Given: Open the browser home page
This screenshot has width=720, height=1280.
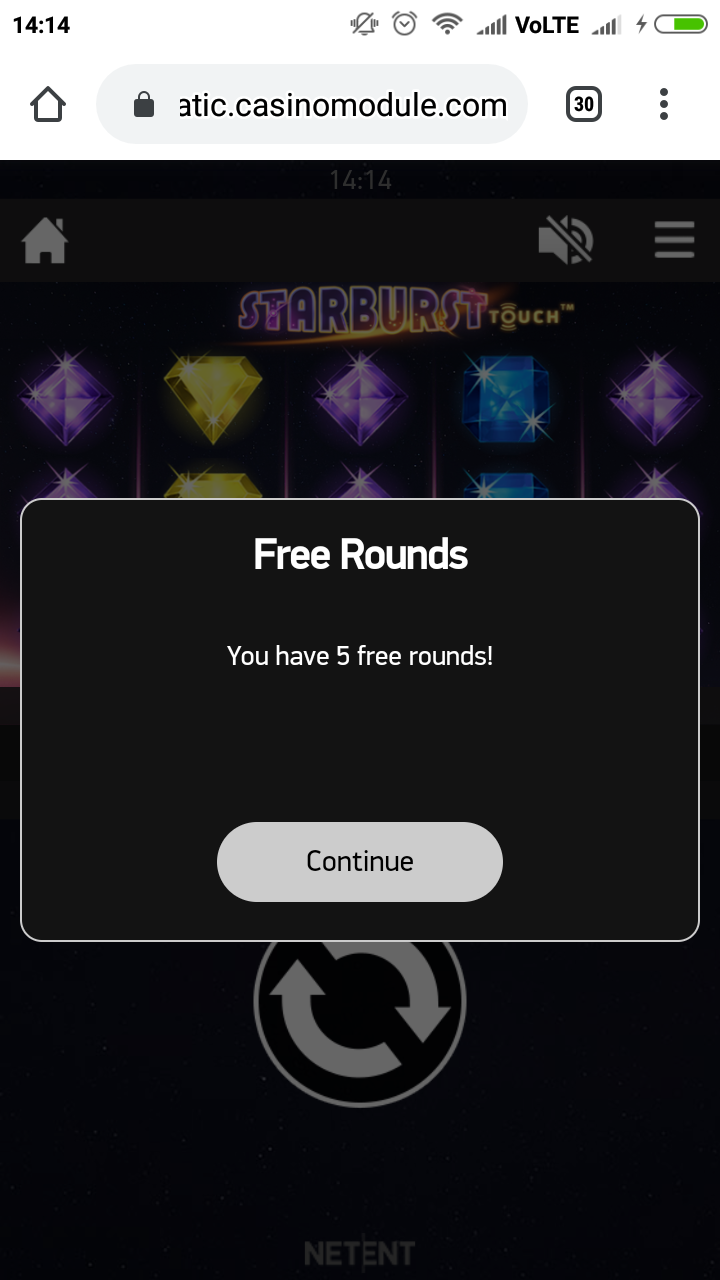Looking at the screenshot, I should point(48,104).
